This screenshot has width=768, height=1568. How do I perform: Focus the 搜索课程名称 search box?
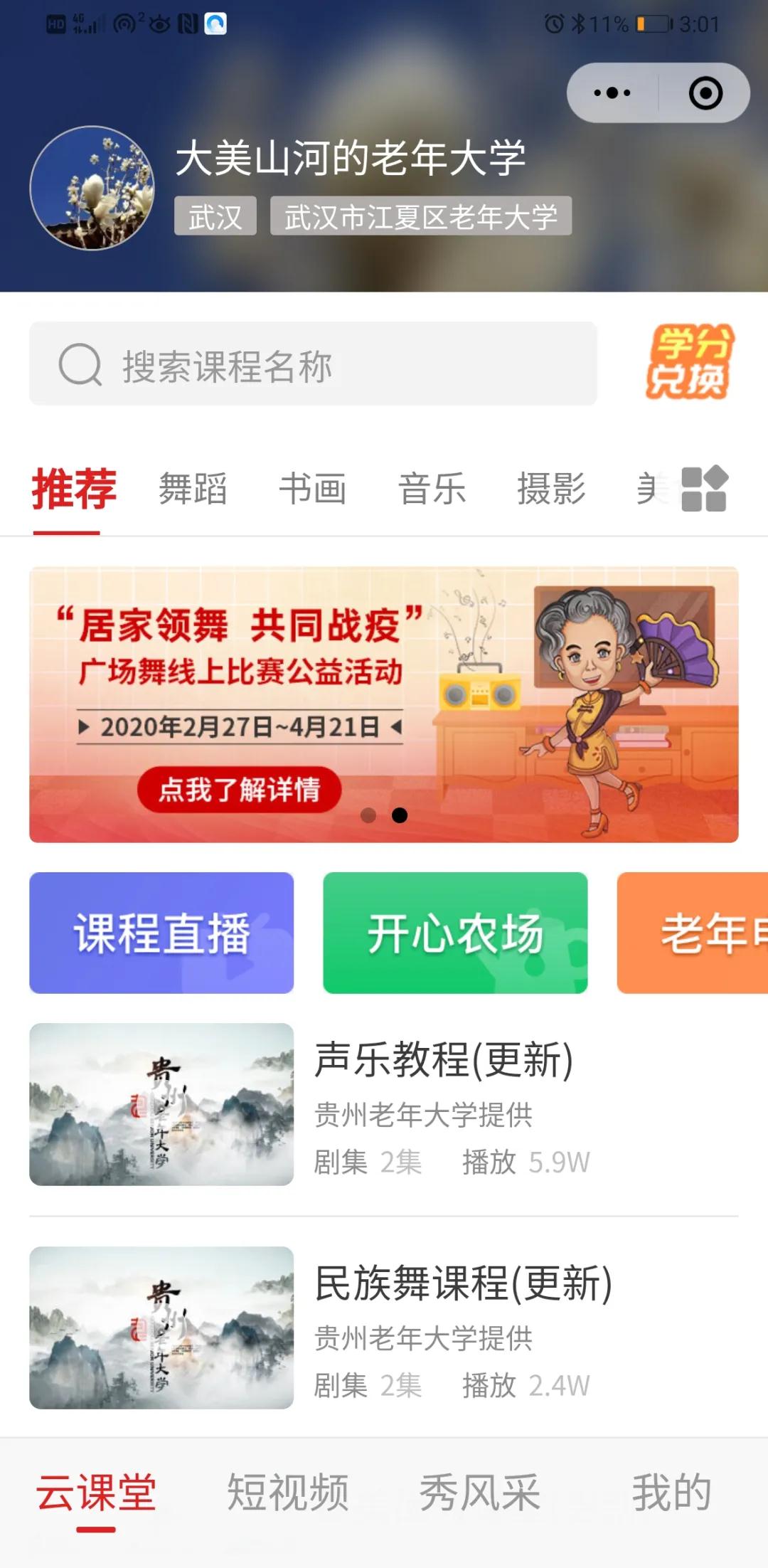click(313, 364)
